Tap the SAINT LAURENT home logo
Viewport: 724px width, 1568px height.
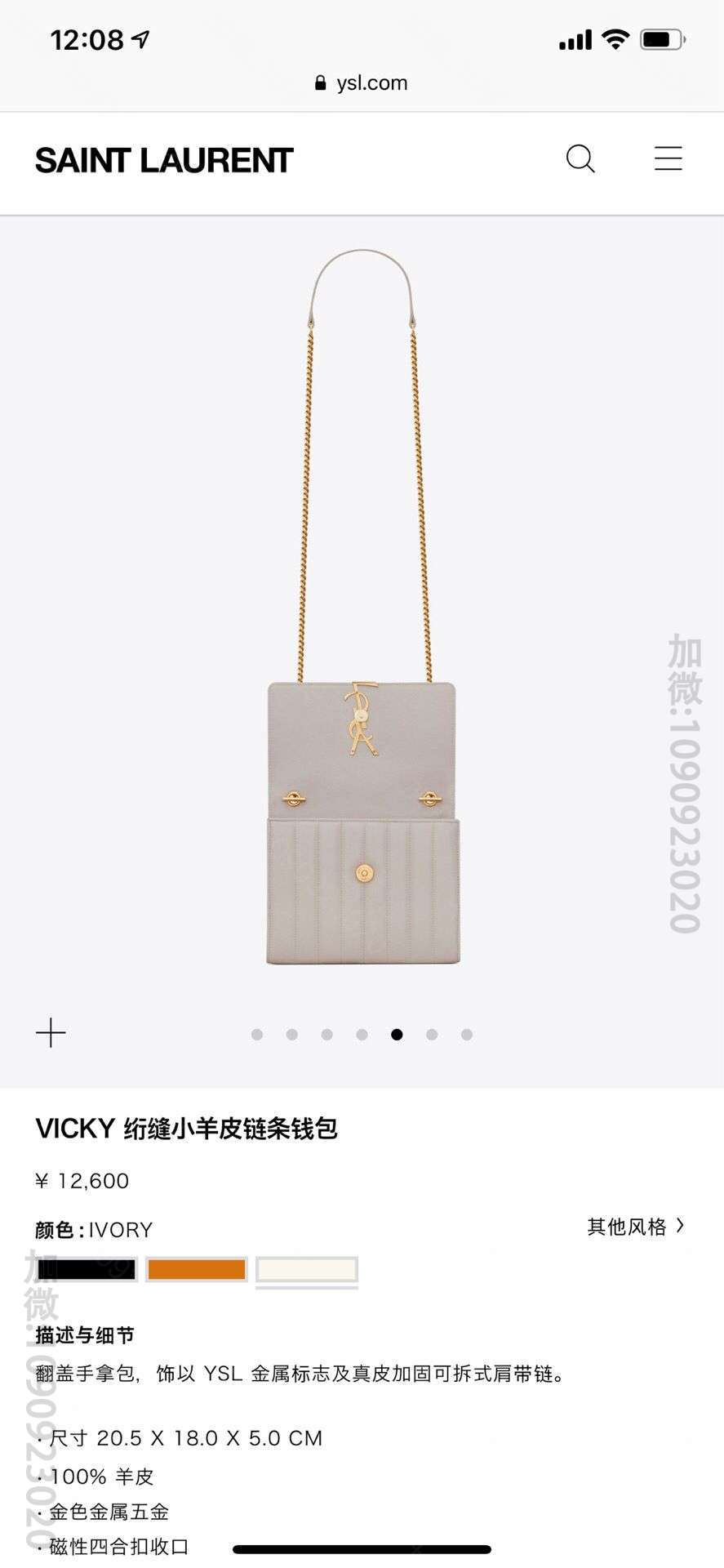pyautogui.click(x=164, y=161)
